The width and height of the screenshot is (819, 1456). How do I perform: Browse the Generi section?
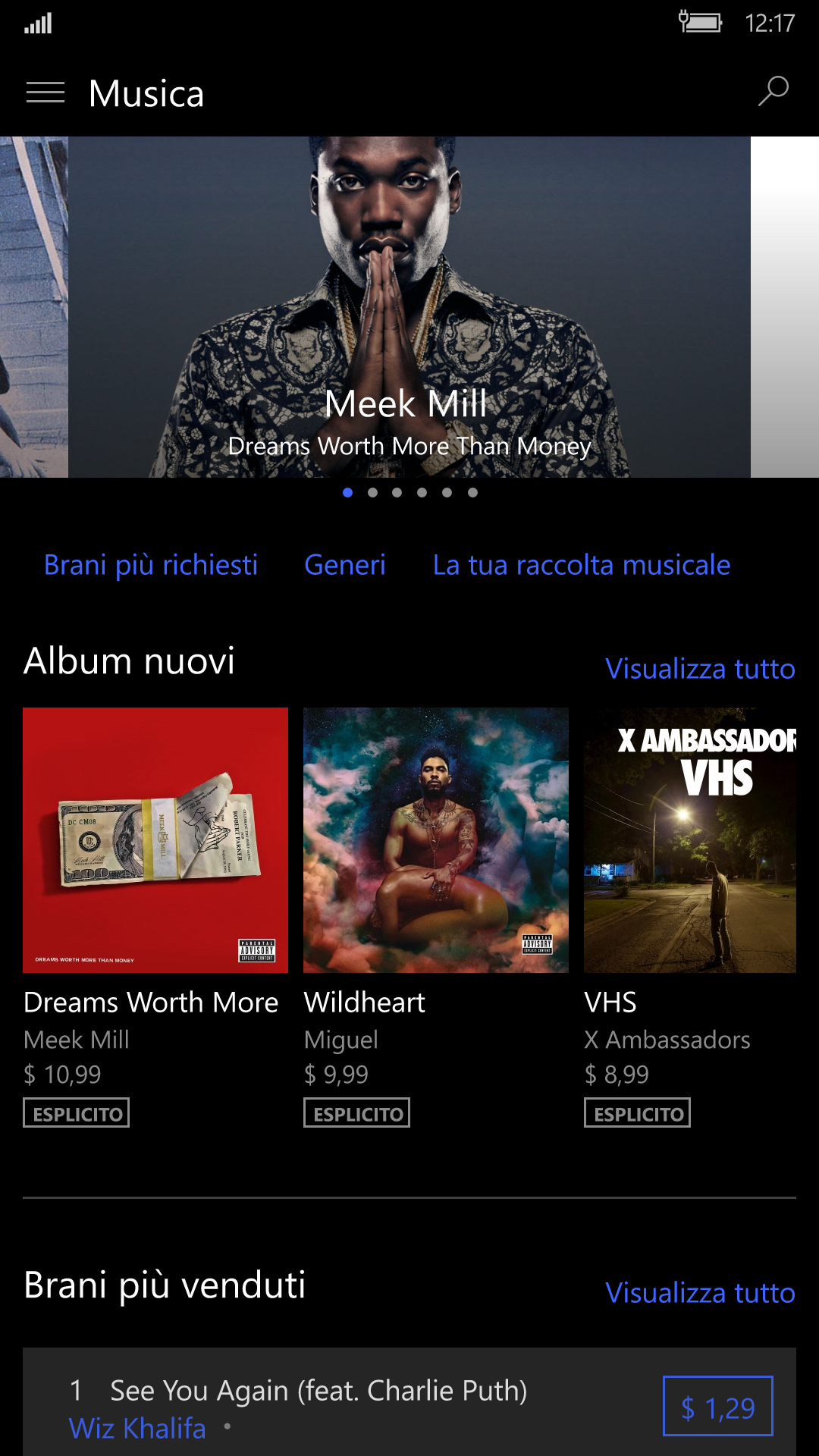(x=345, y=565)
